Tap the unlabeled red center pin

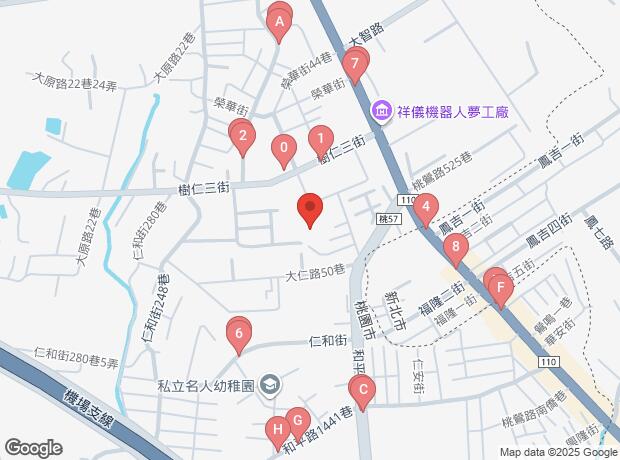click(311, 209)
